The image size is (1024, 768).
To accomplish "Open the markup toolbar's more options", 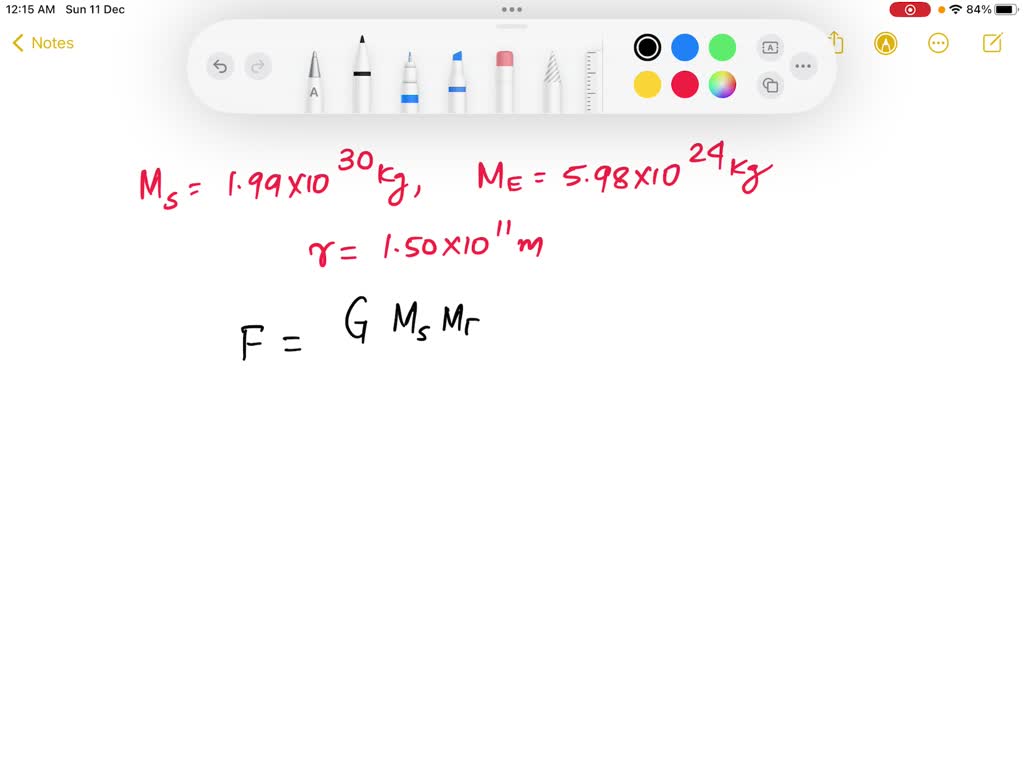I will click(802, 67).
